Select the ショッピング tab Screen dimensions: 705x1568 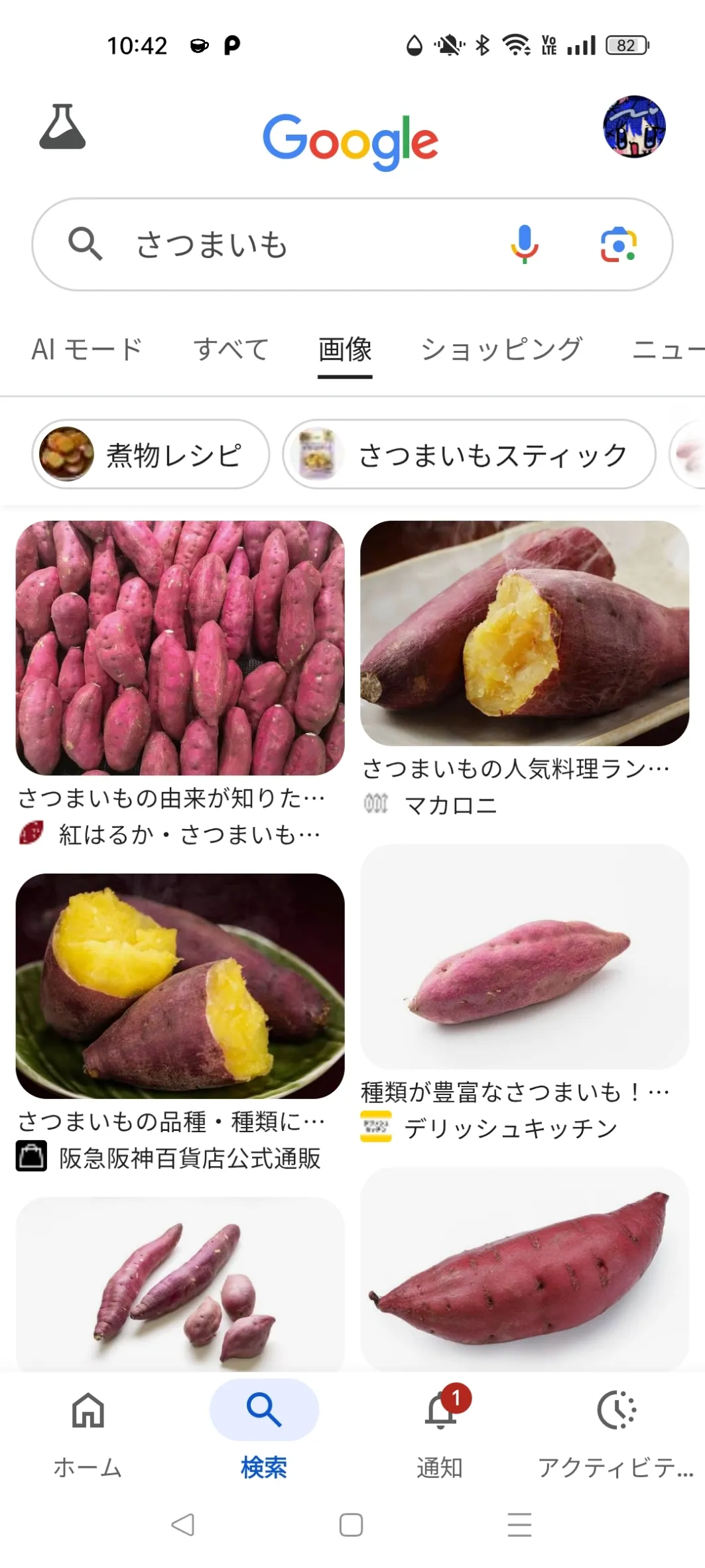[501, 349]
